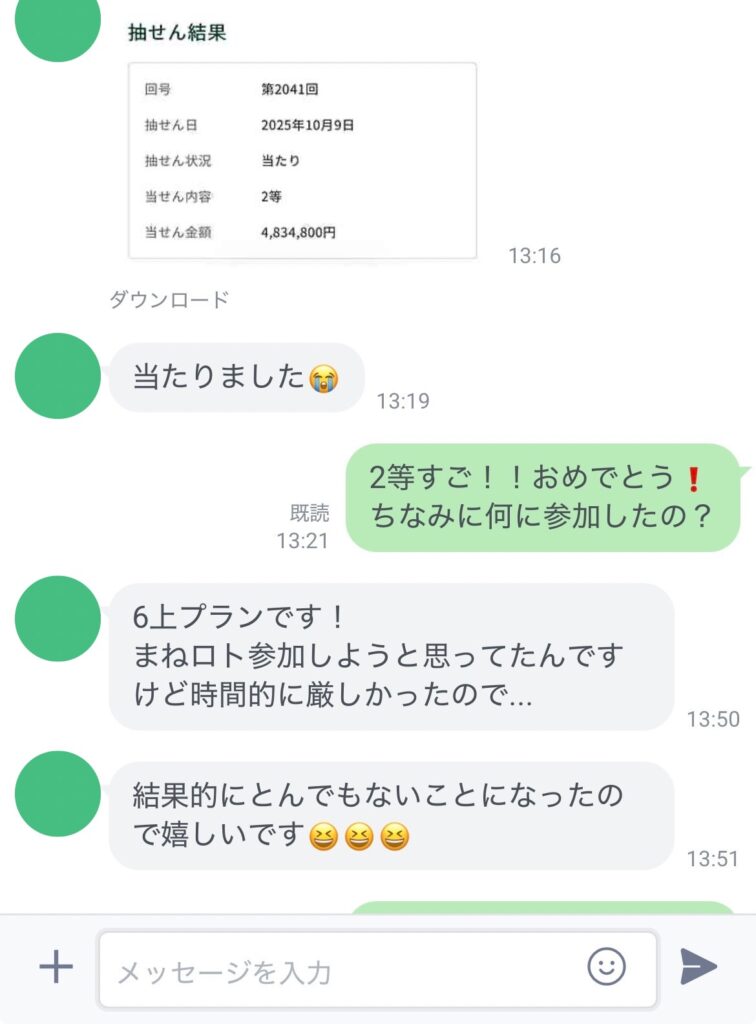Send the message with arrow icon

coord(698,967)
